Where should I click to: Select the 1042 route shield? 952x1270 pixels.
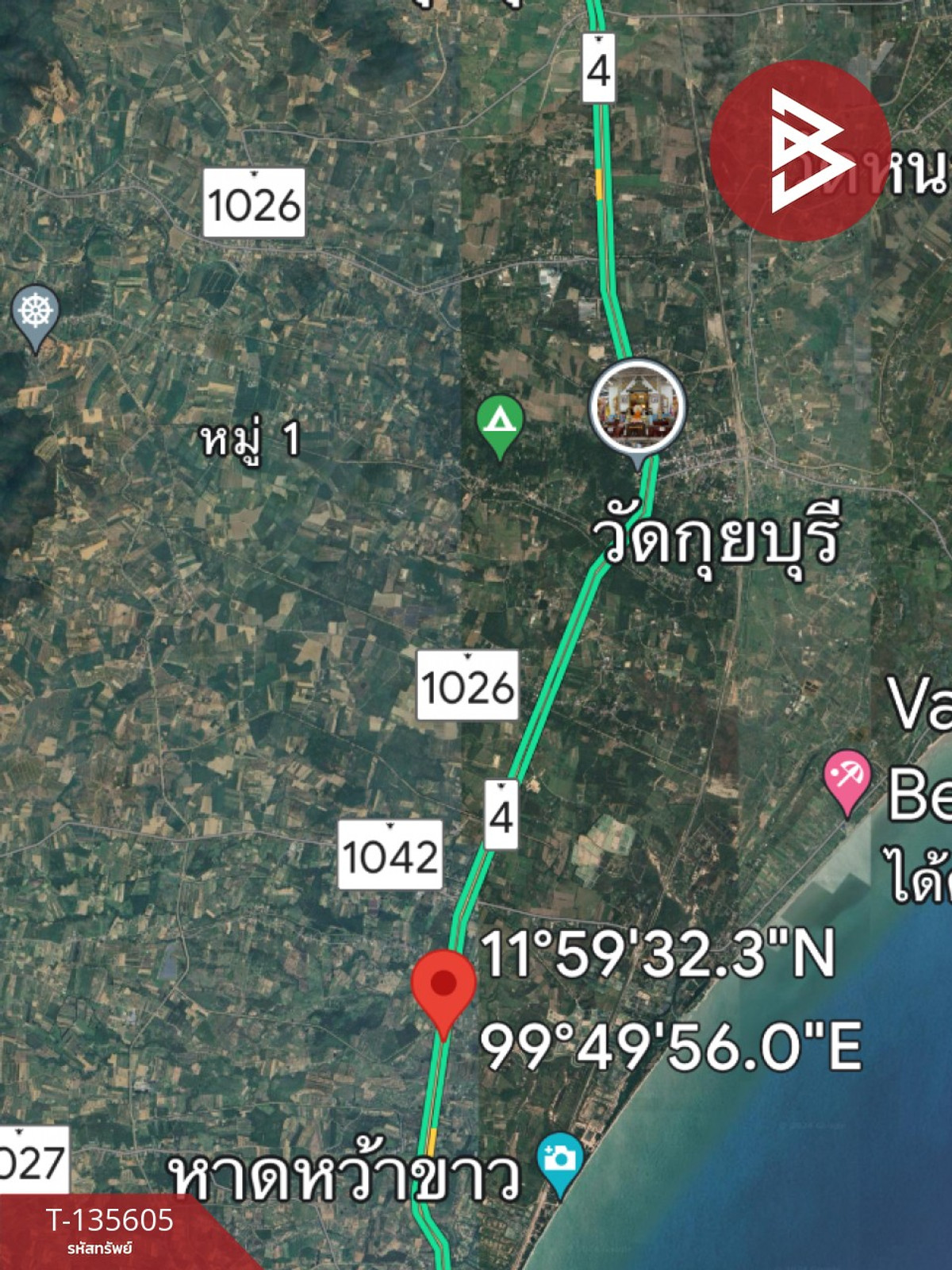[x=390, y=853]
